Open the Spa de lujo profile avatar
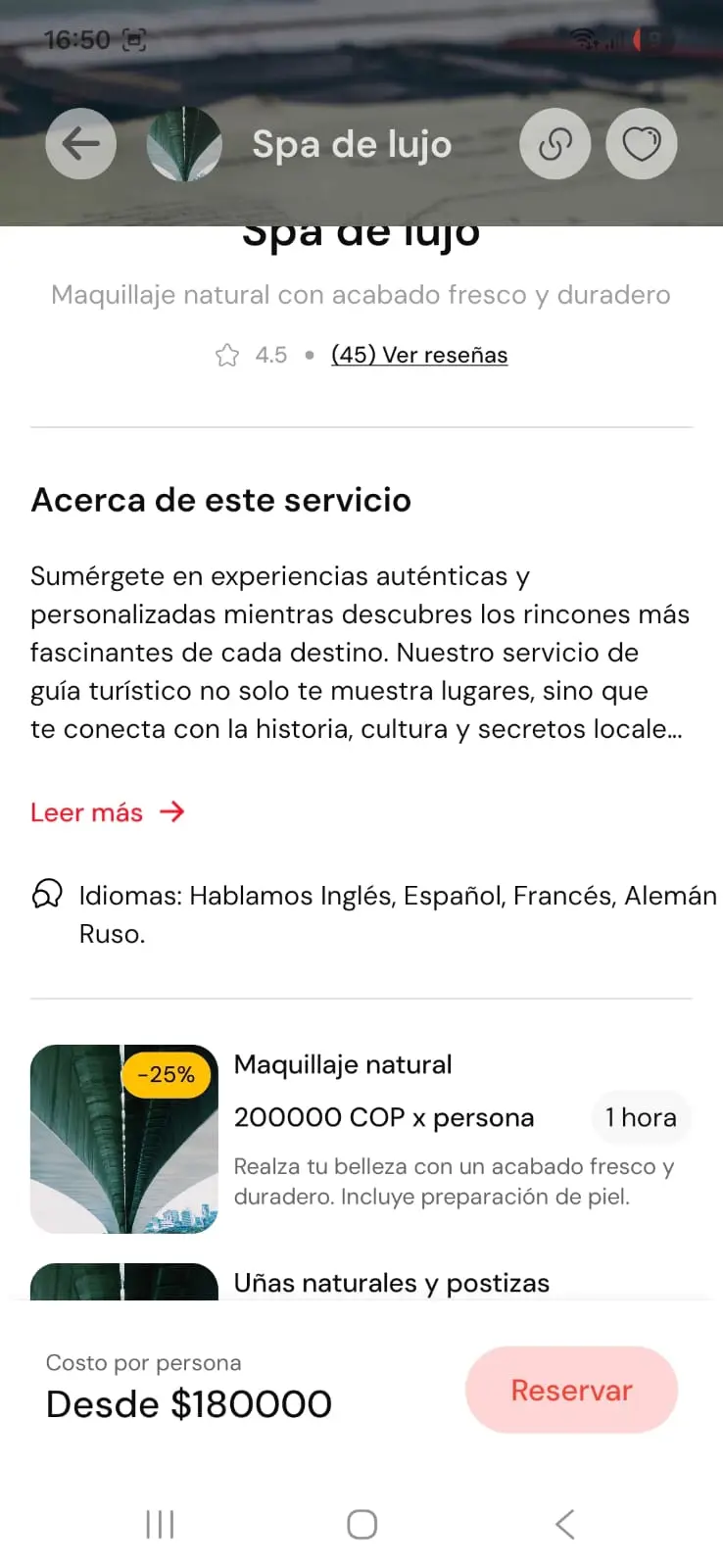 [184, 143]
